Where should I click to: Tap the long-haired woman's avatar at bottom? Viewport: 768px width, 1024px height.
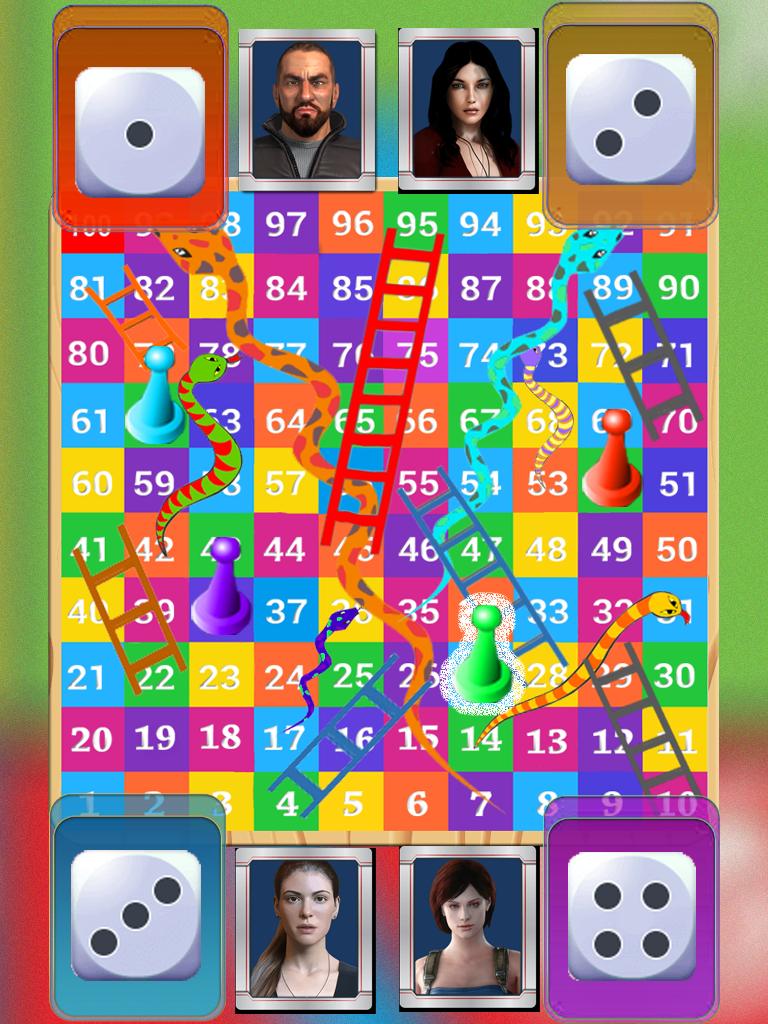click(304, 928)
